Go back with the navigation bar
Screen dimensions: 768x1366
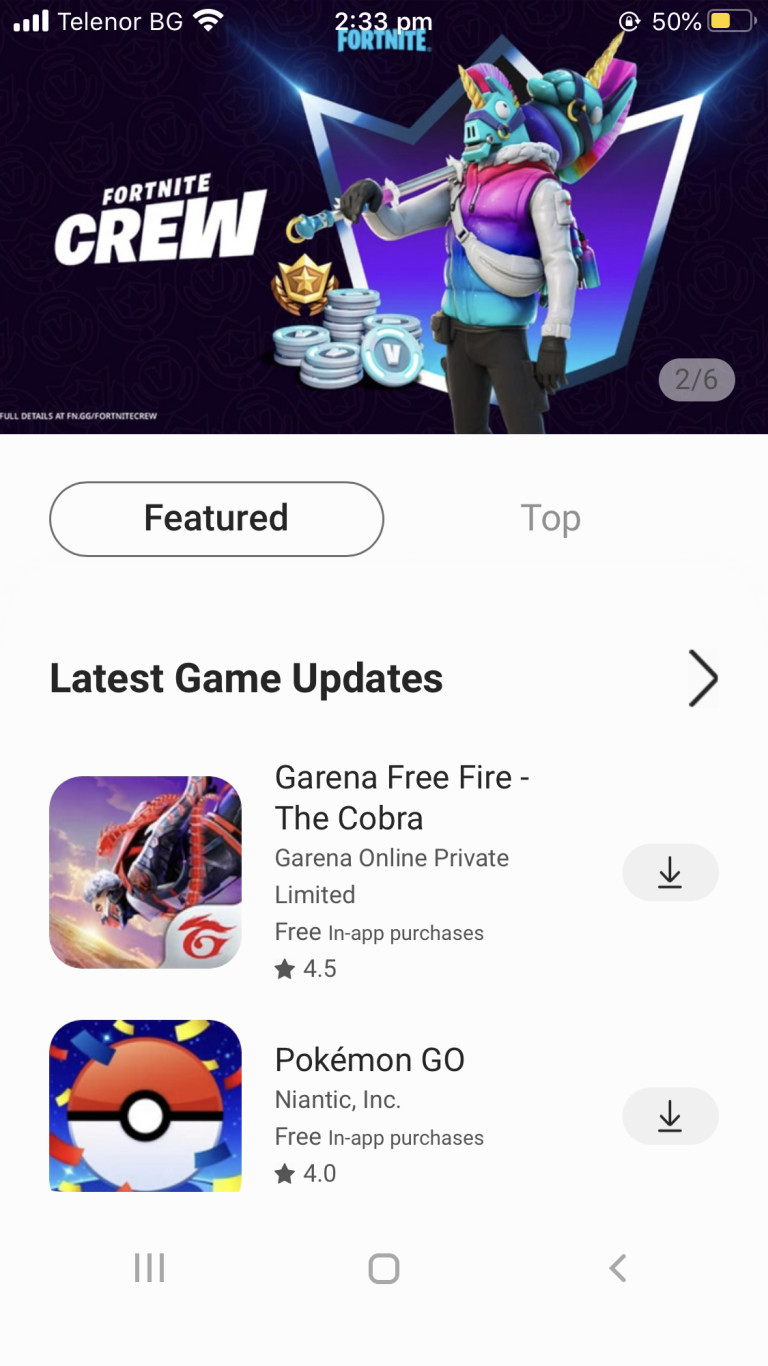tap(618, 1269)
